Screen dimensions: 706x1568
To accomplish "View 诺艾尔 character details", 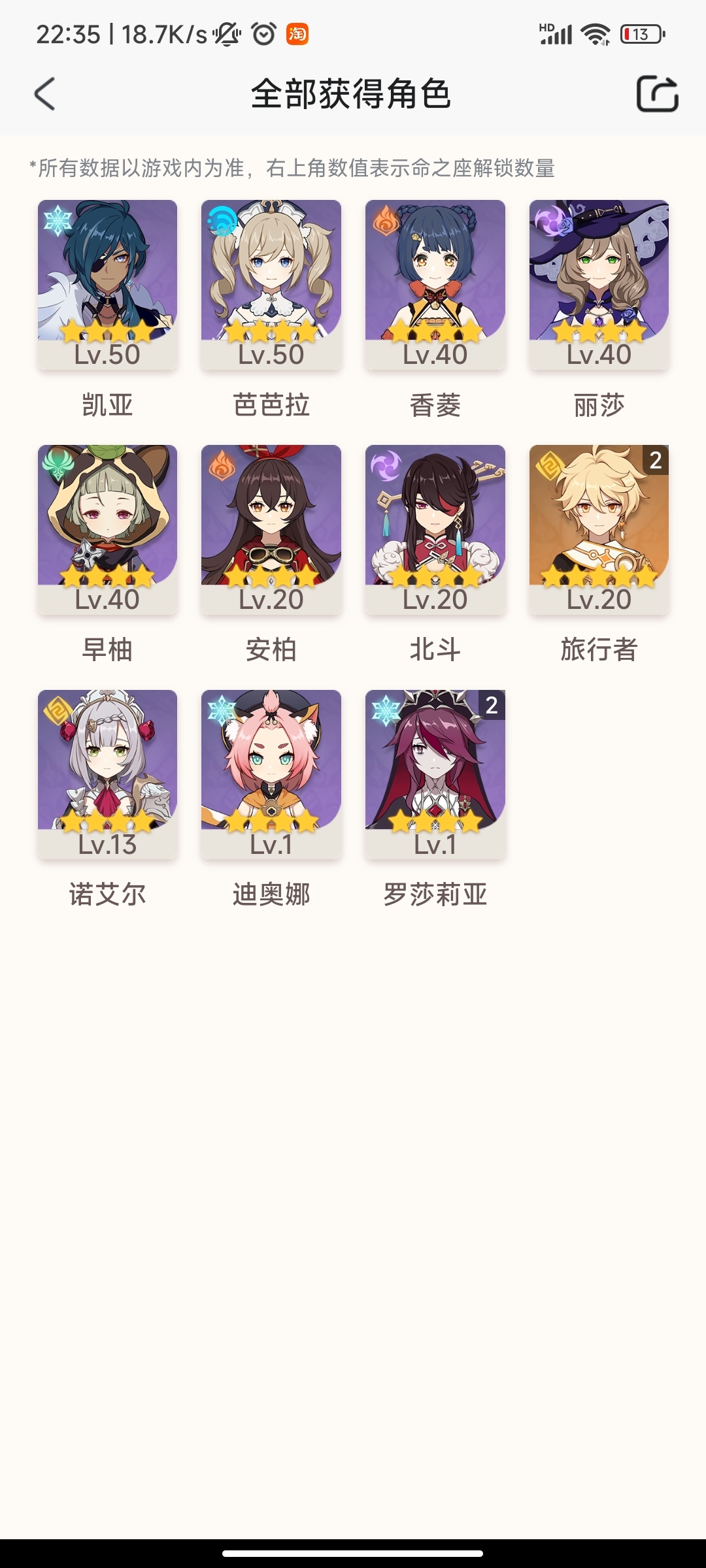I will click(x=107, y=774).
